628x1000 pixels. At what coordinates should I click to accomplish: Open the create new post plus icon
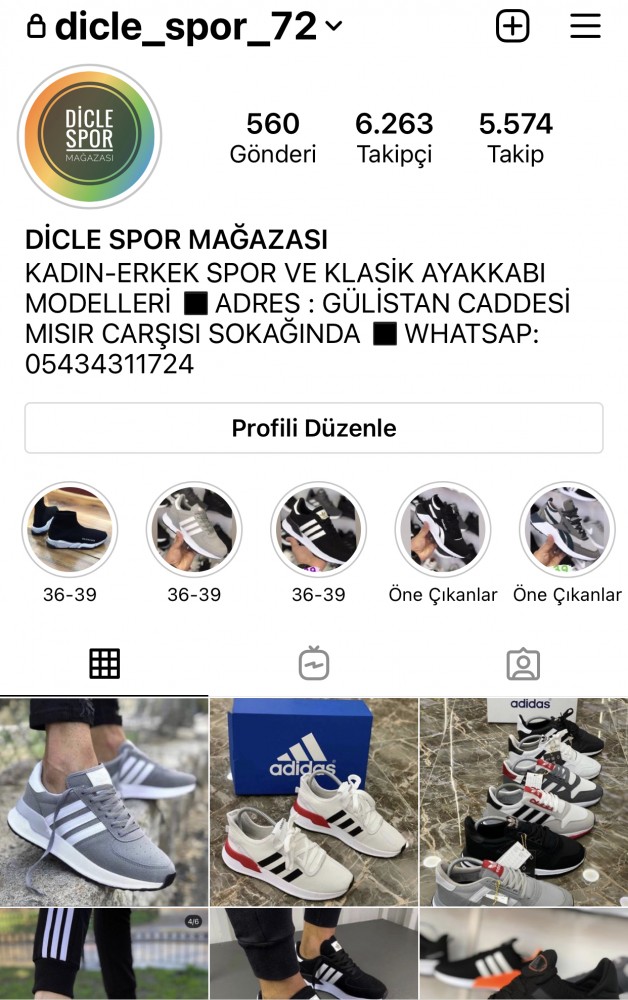click(512, 27)
